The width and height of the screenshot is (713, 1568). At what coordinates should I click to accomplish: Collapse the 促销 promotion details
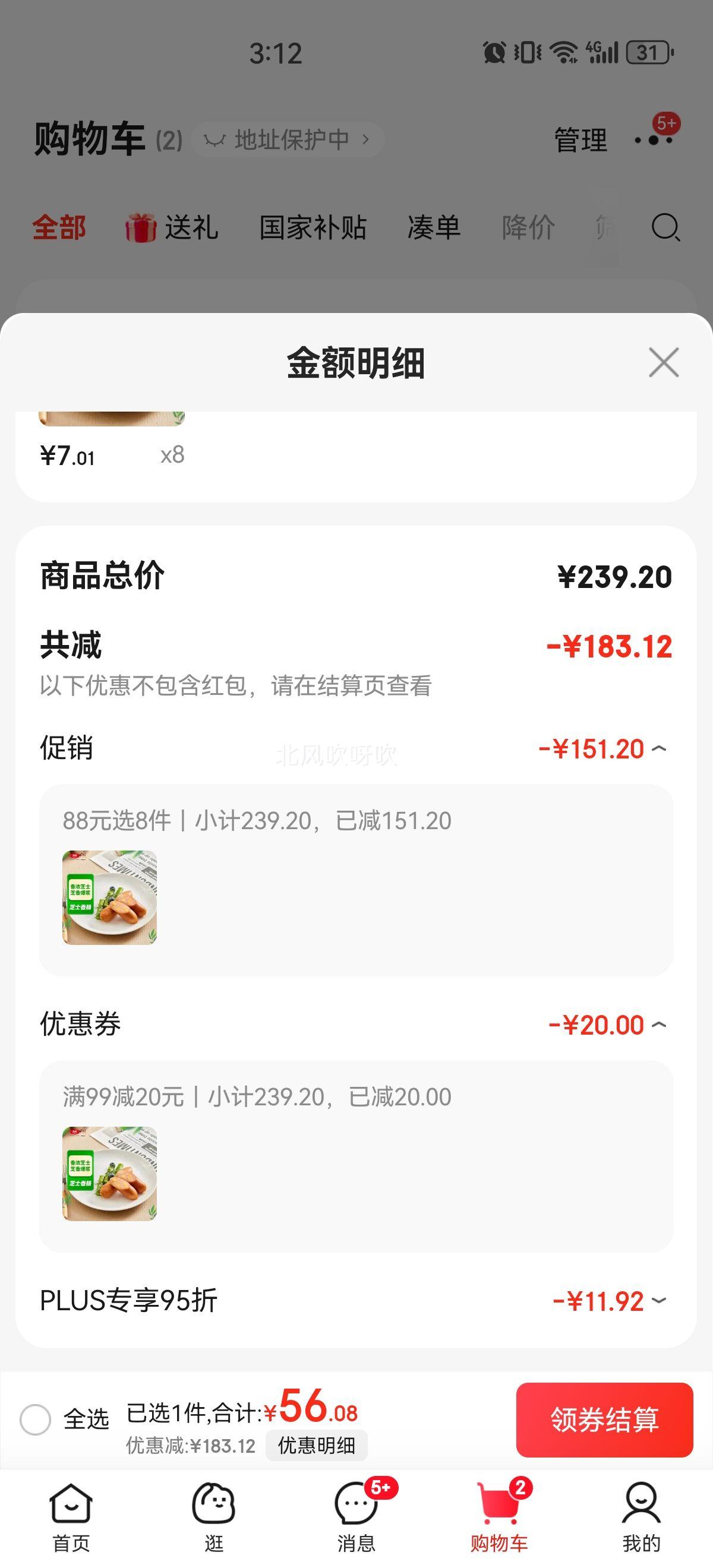(661, 750)
